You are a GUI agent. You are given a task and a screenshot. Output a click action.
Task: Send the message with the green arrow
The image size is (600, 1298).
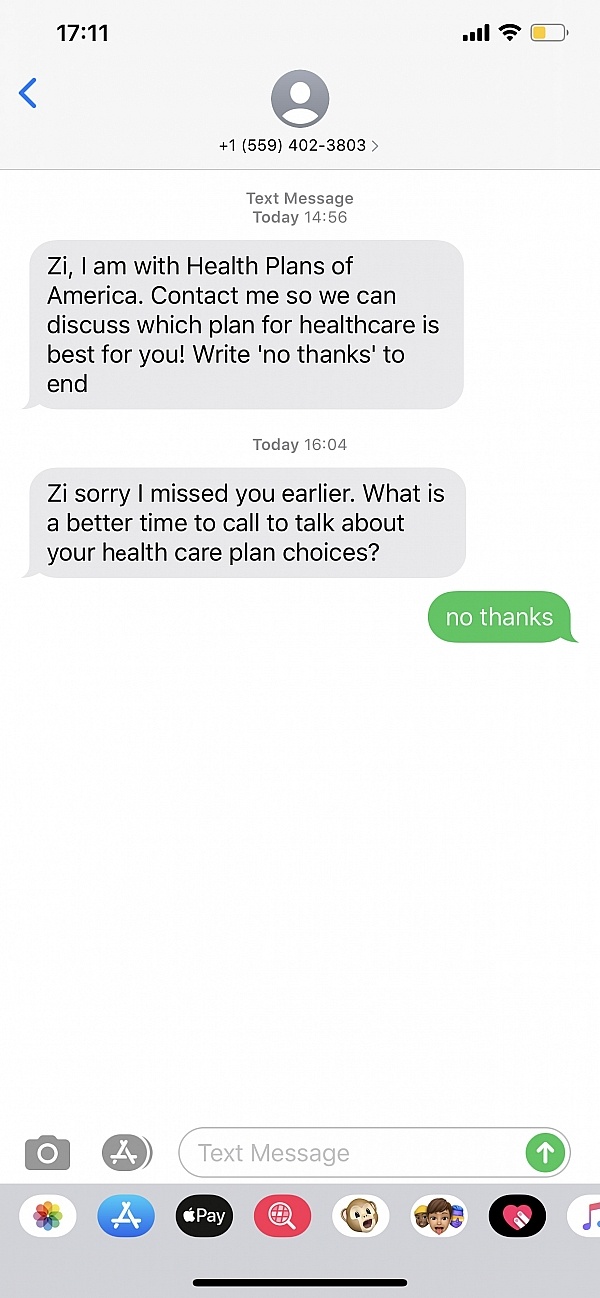click(x=545, y=1153)
